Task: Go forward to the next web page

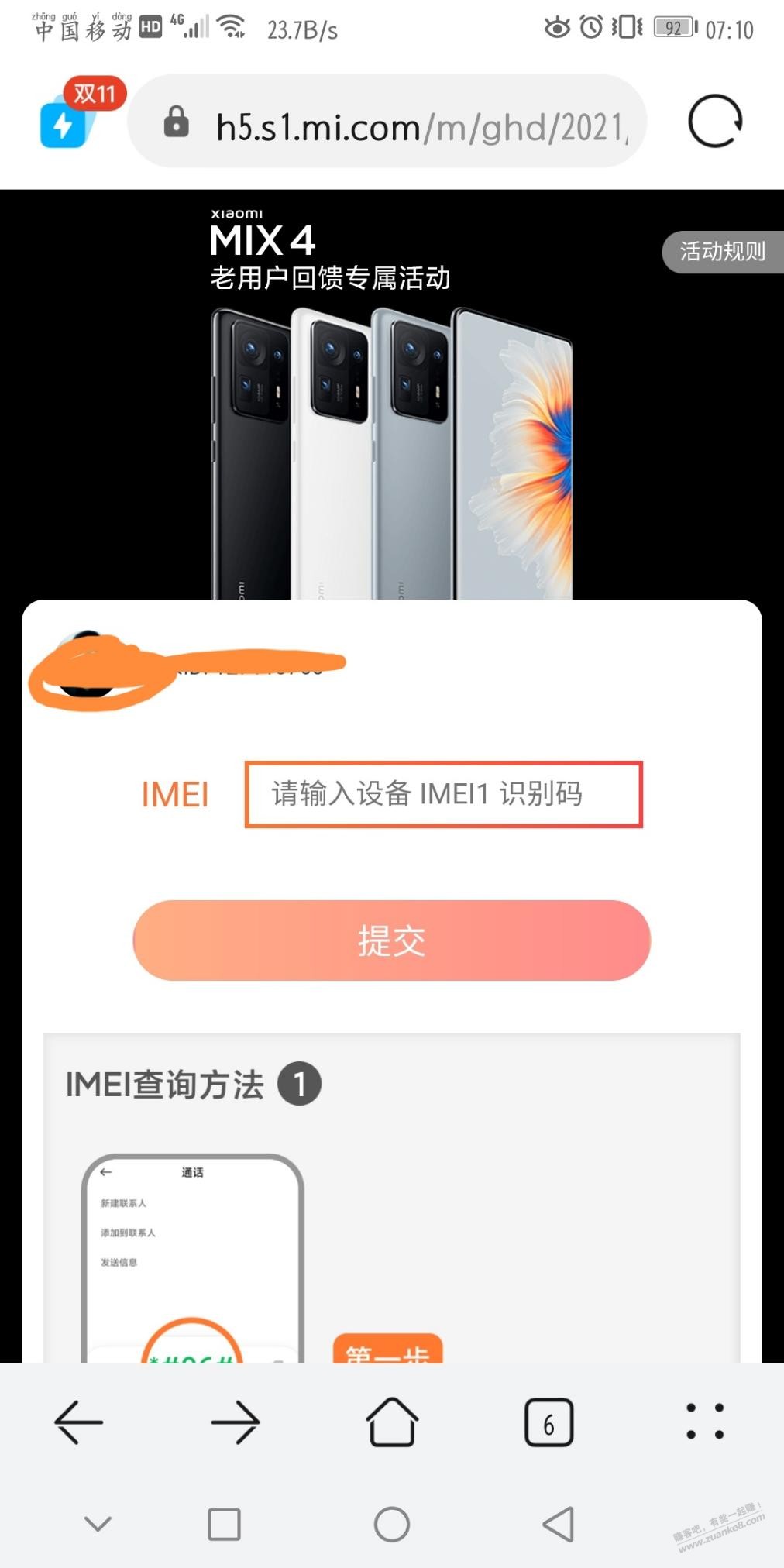Action: 236,1422
